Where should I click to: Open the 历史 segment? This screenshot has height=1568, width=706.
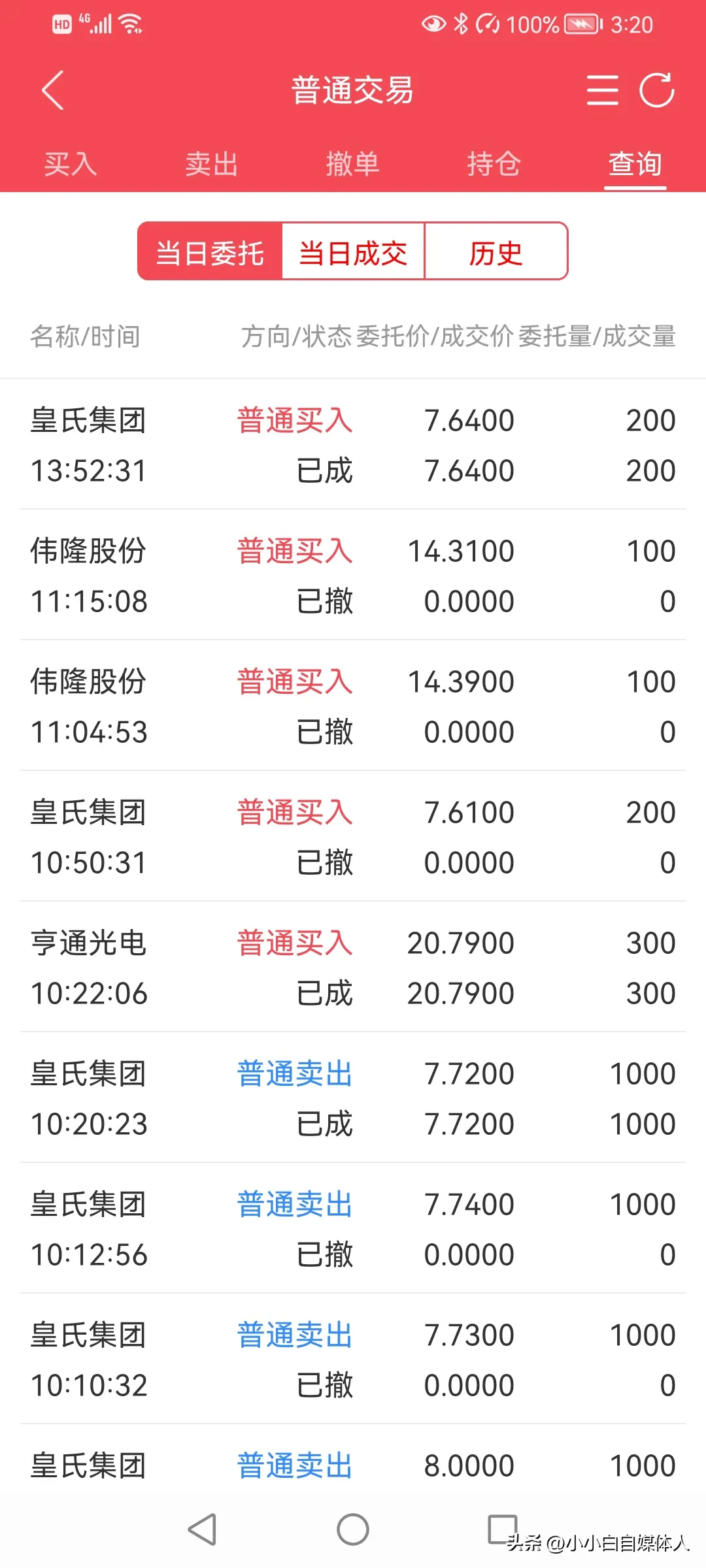click(496, 252)
